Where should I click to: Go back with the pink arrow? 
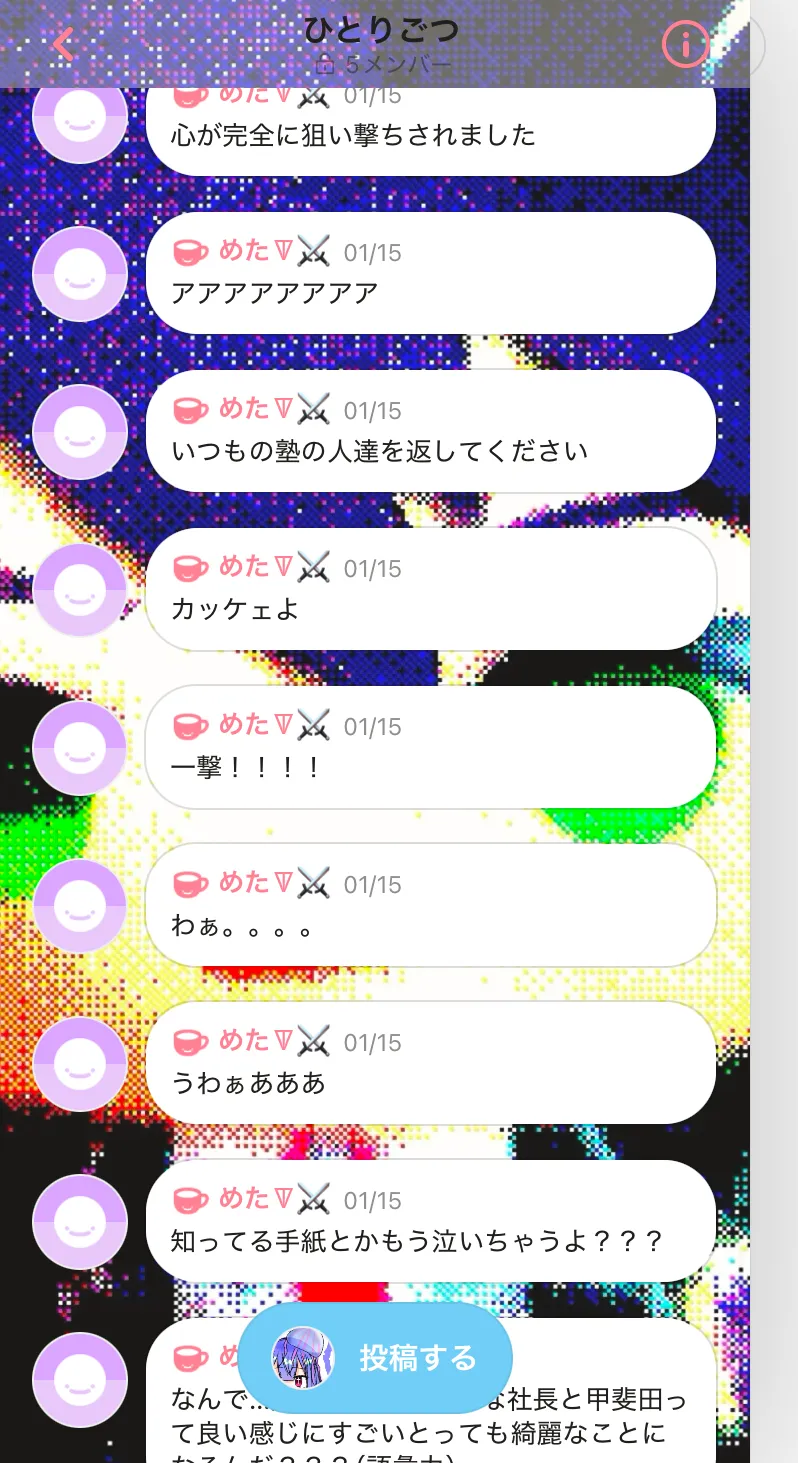[x=63, y=44]
